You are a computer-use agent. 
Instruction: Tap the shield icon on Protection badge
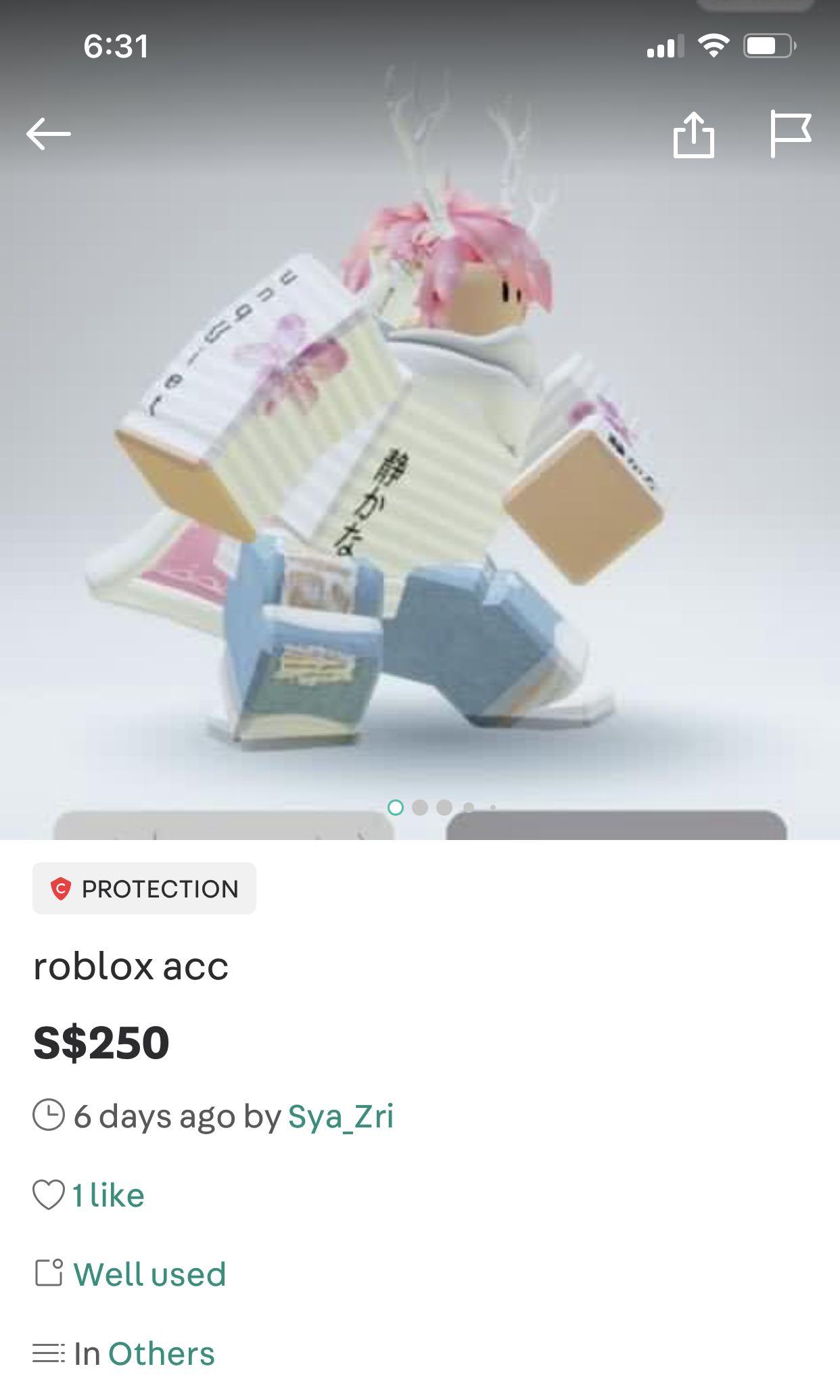(x=60, y=888)
